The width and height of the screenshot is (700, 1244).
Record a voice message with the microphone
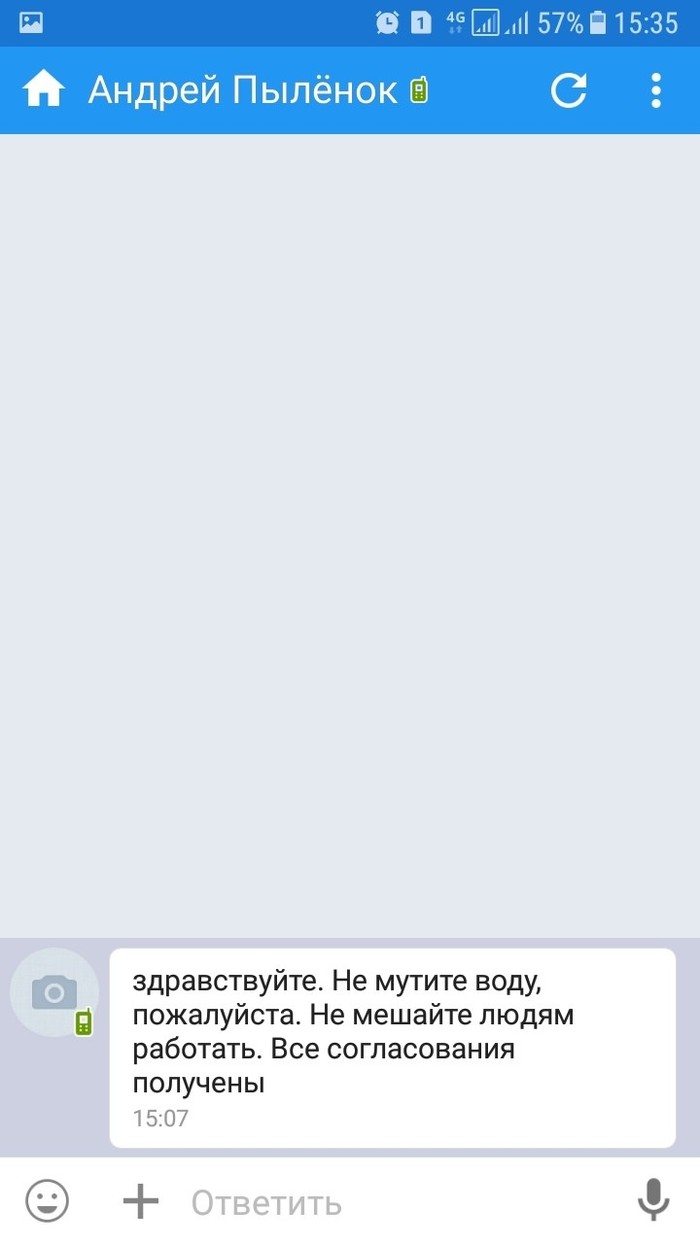[x=653, y=1200]
